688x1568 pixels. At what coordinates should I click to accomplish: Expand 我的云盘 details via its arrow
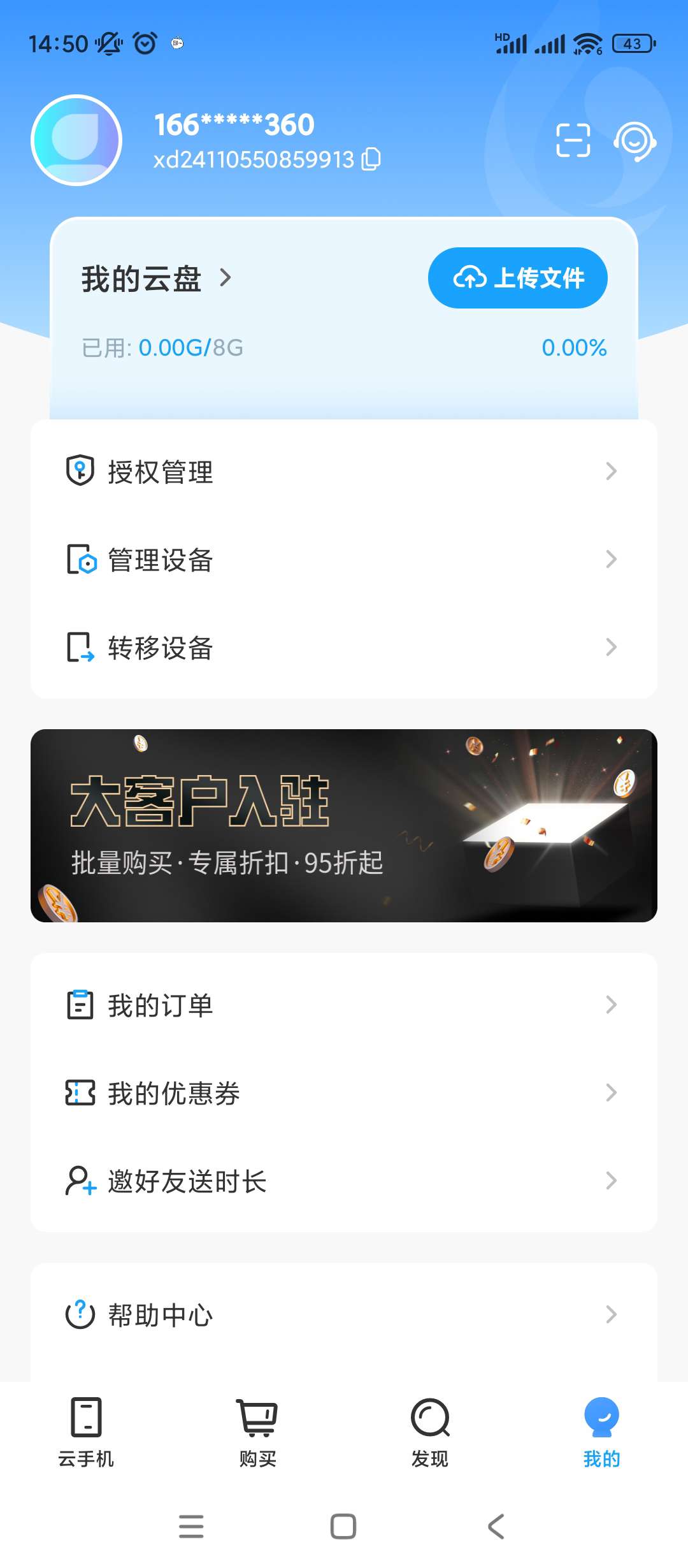tap(224, 279)
